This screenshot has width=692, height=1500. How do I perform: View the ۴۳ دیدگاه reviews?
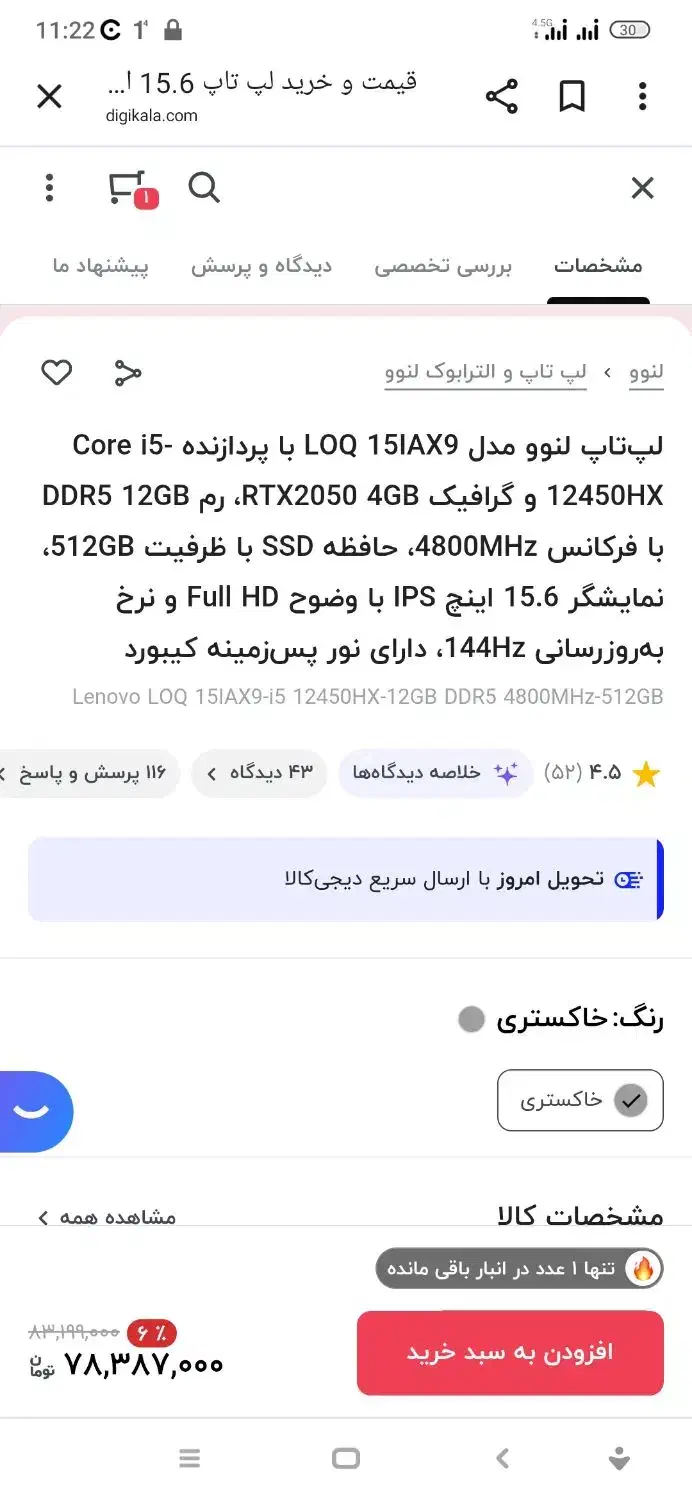pos(259,773)
